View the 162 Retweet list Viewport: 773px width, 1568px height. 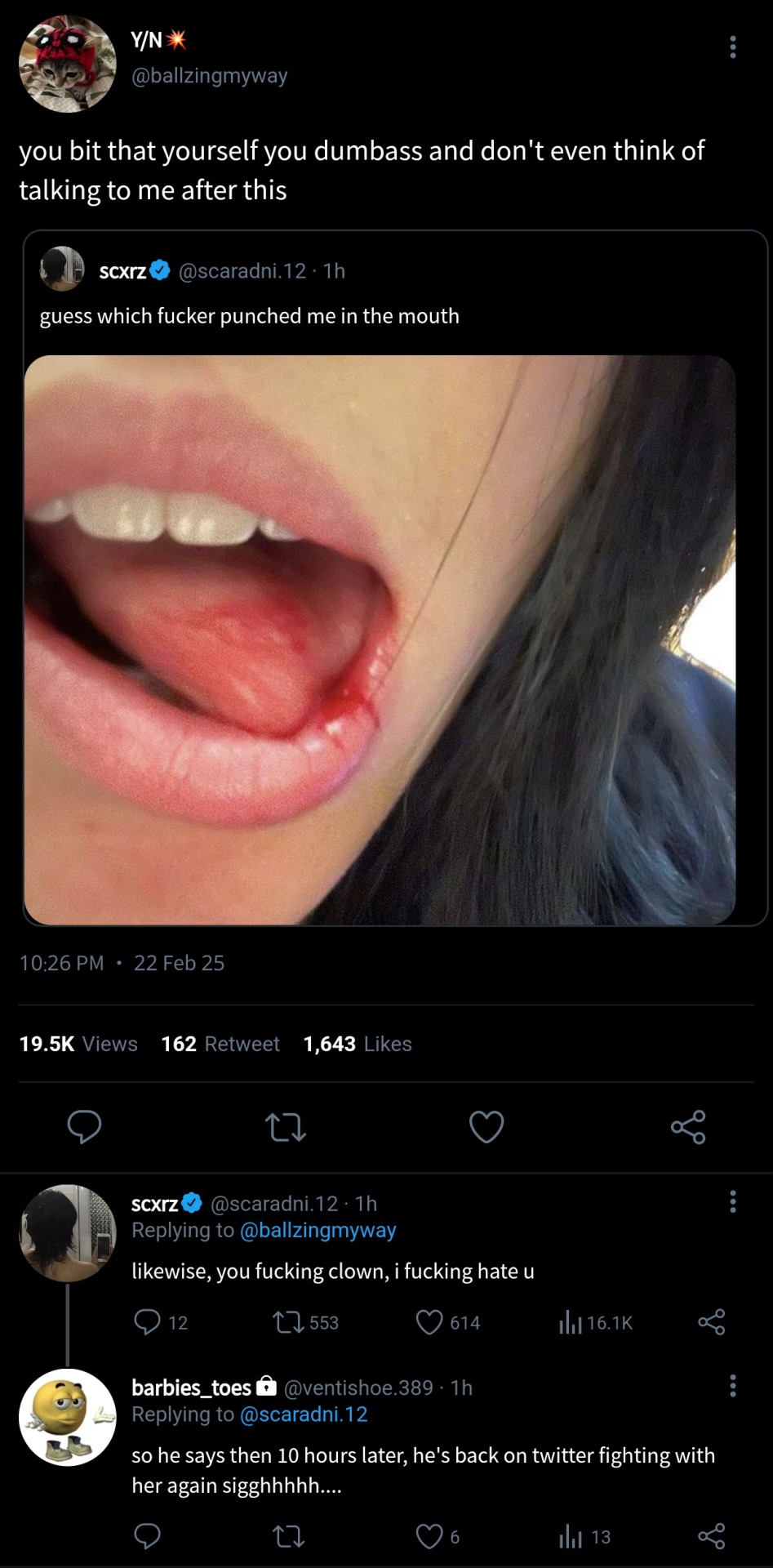click(x=220, y=1044)
